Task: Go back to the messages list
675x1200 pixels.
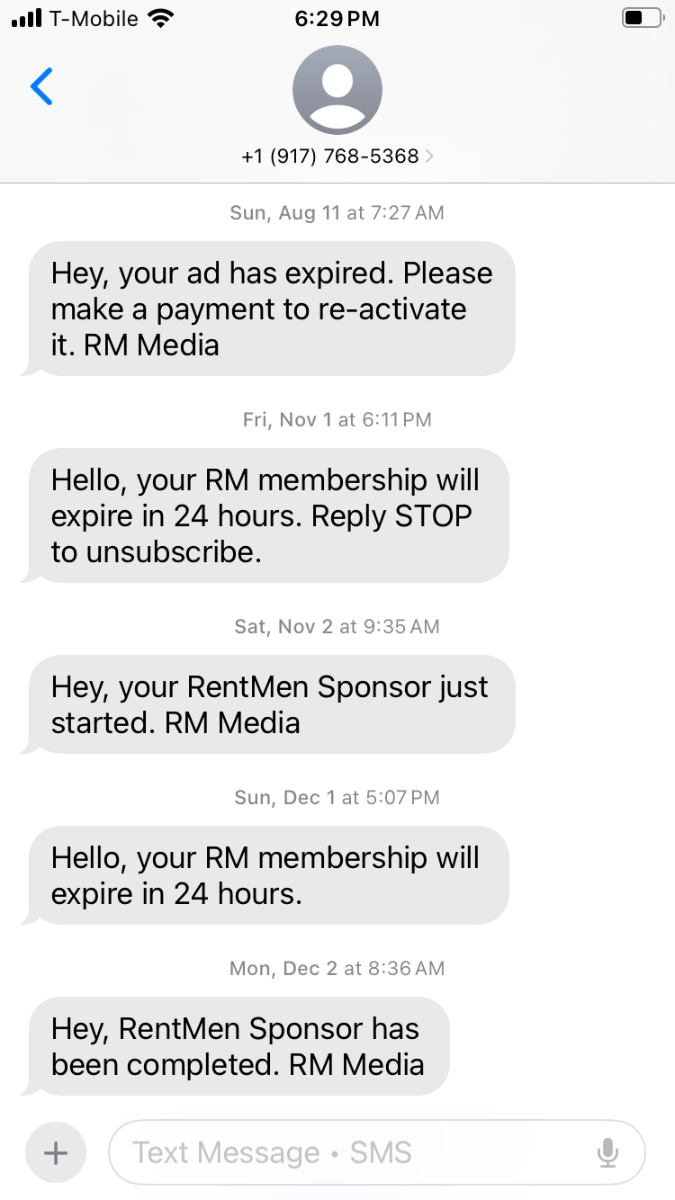Action: coord(41,87)
